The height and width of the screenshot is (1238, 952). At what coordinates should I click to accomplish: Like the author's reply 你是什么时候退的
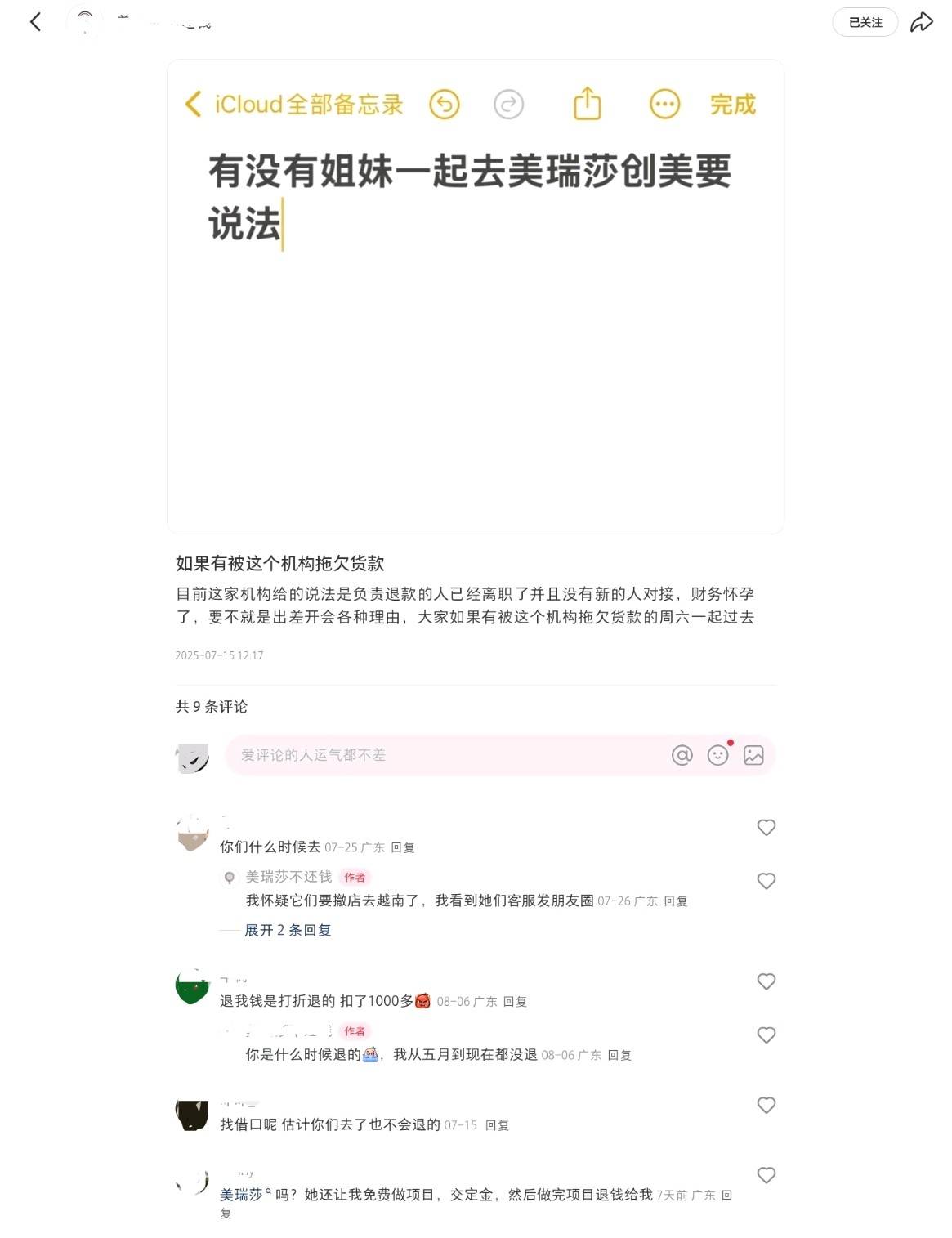click(766, 1035)
